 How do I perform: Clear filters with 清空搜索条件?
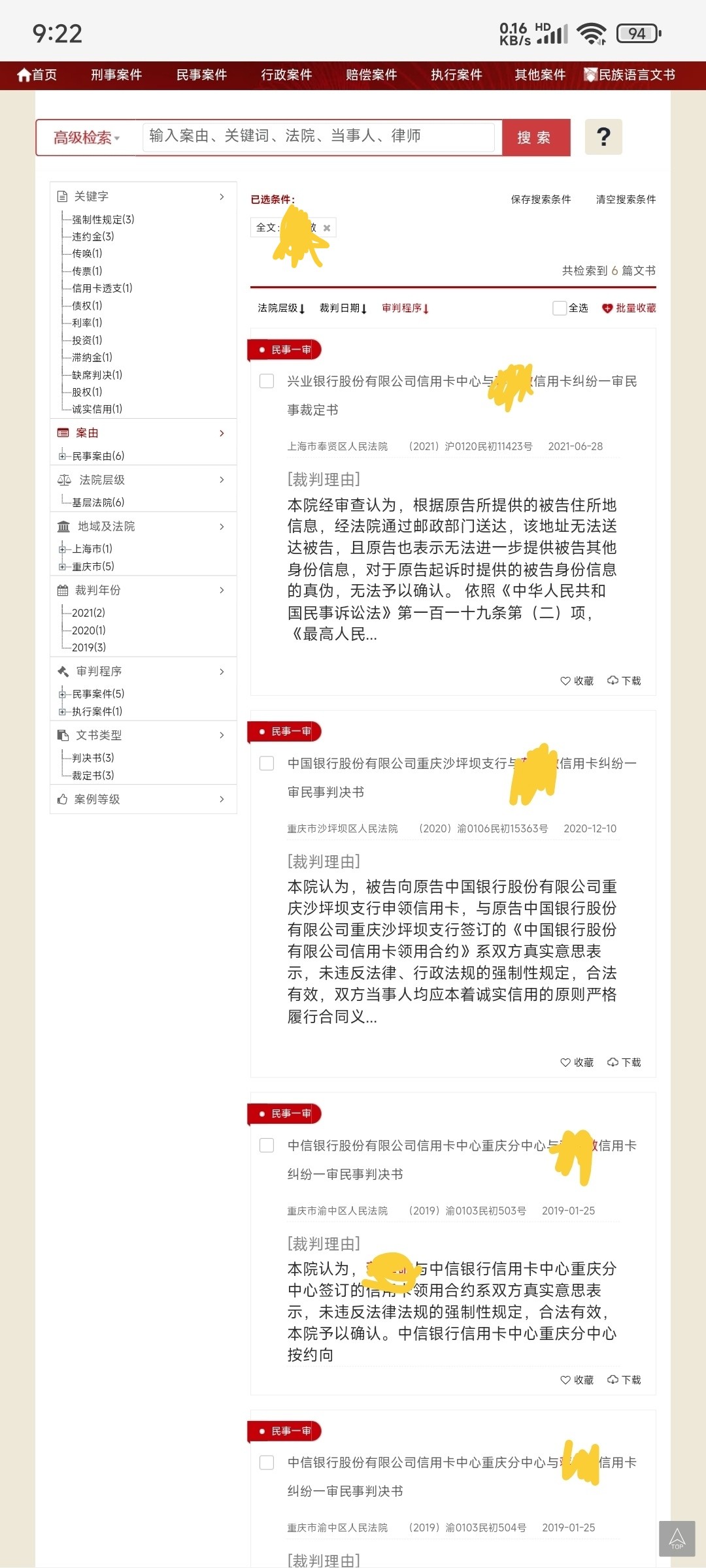(x=626, y=199)
